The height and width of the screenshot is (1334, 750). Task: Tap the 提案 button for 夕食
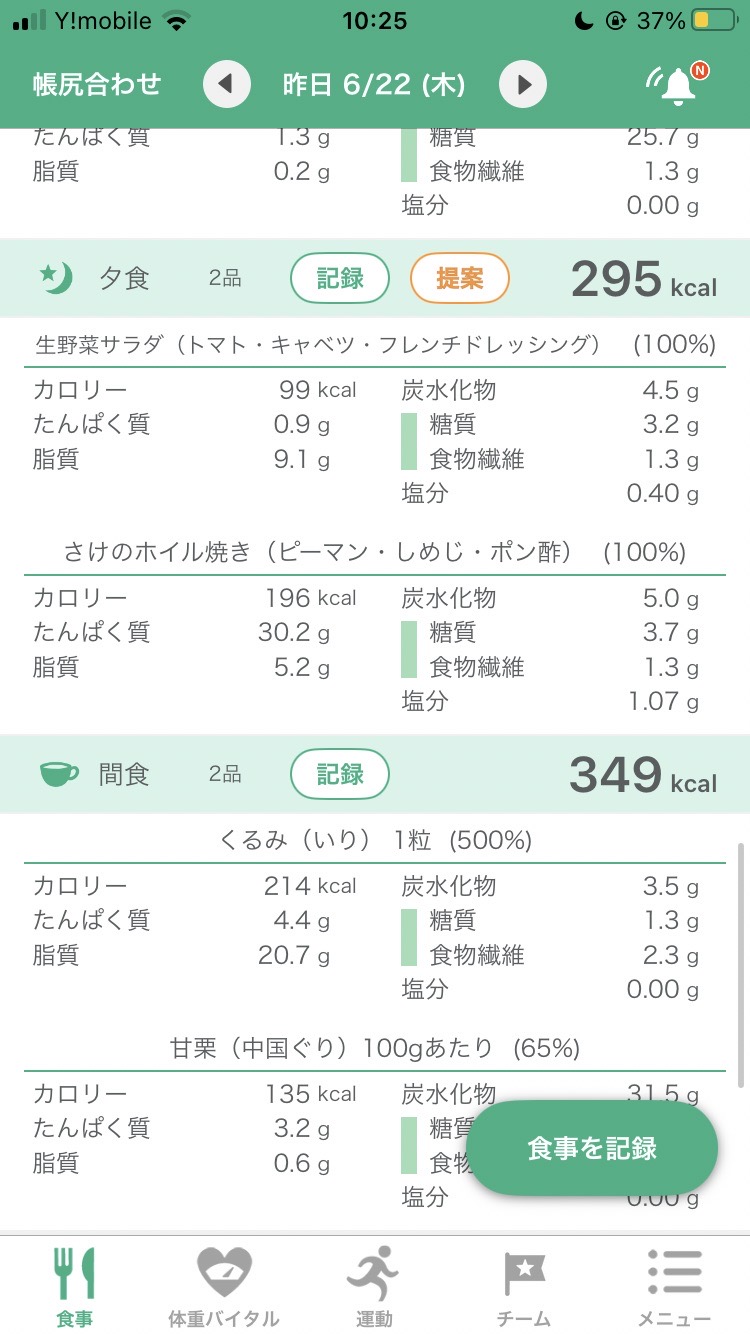[x=460, y=278]
